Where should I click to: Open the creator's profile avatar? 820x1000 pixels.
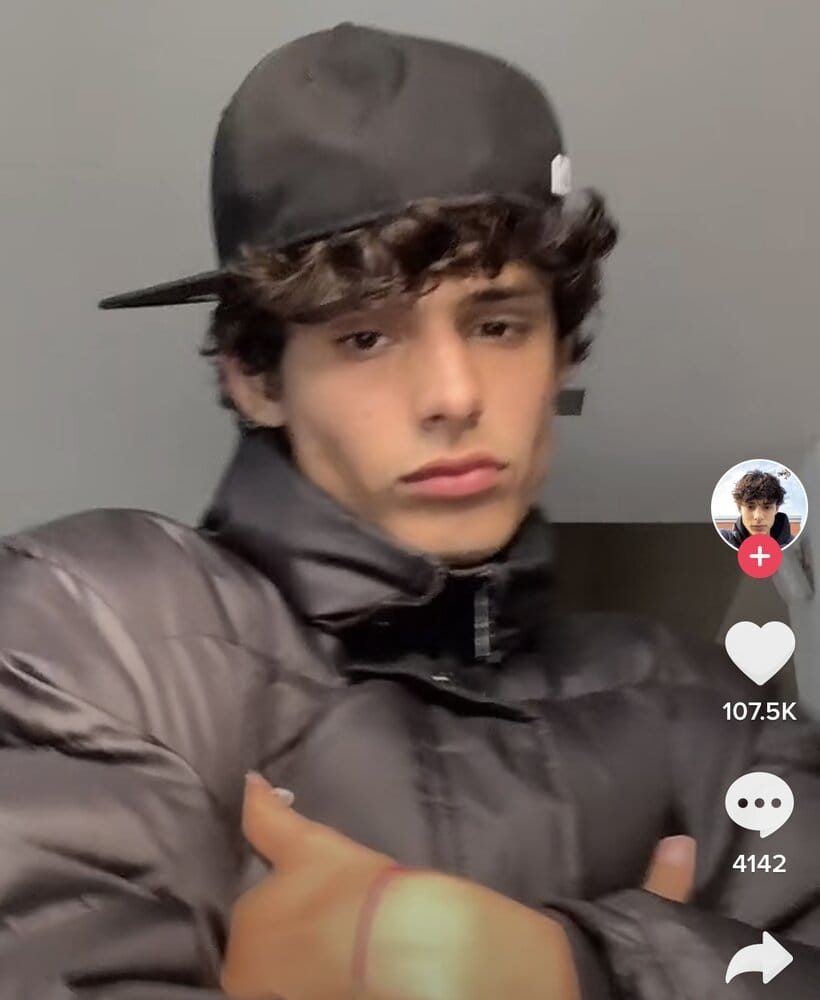(758, 502)
